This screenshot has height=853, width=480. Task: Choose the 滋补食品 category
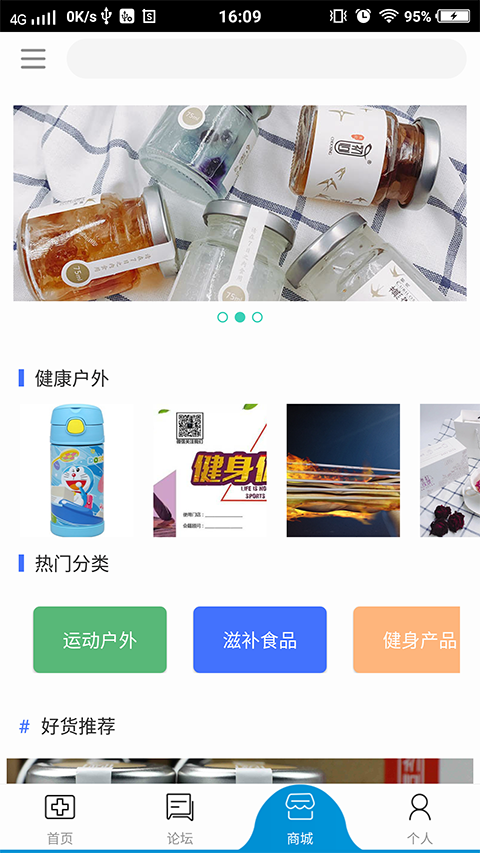(260, 640)
